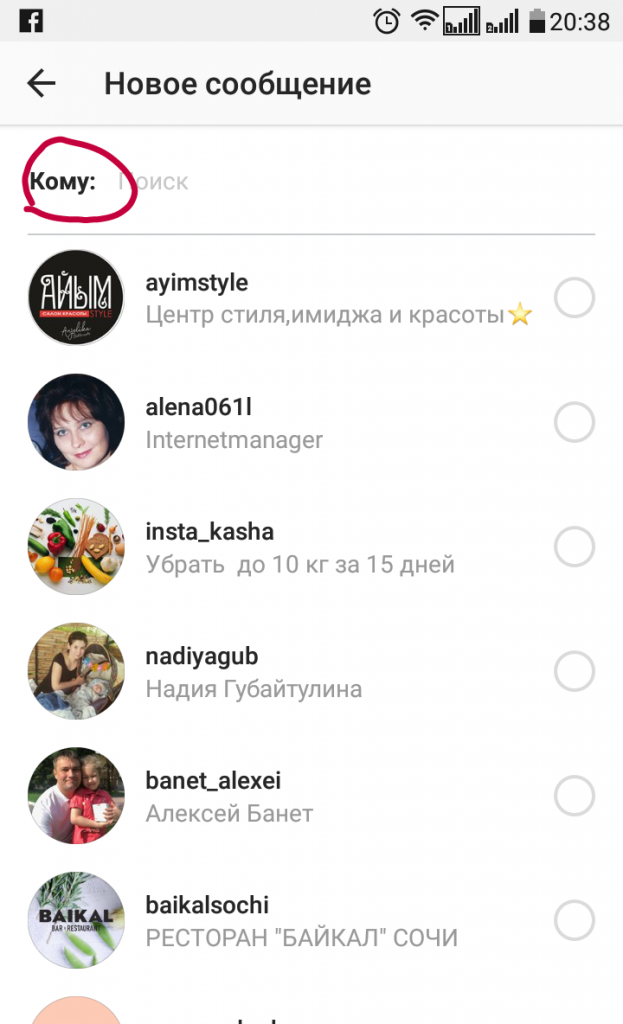Viewport: 623px width, 1024px height.
Task: Mark nadiyagub as message recipient
Action: coord(574,672)
